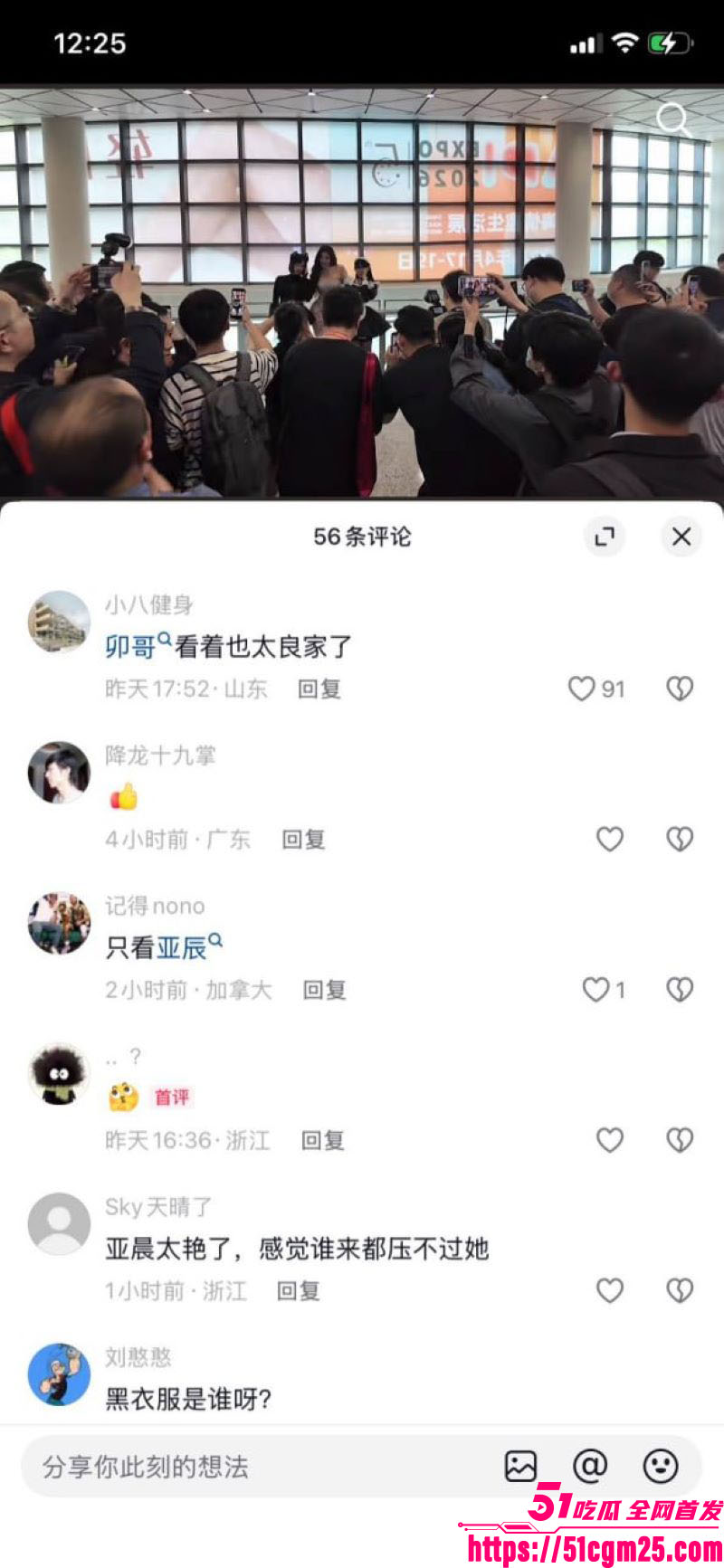724x1568 pixels.
Task: Open the @ mention picker
Action: pyautogui.click(x=591, y=1466)
